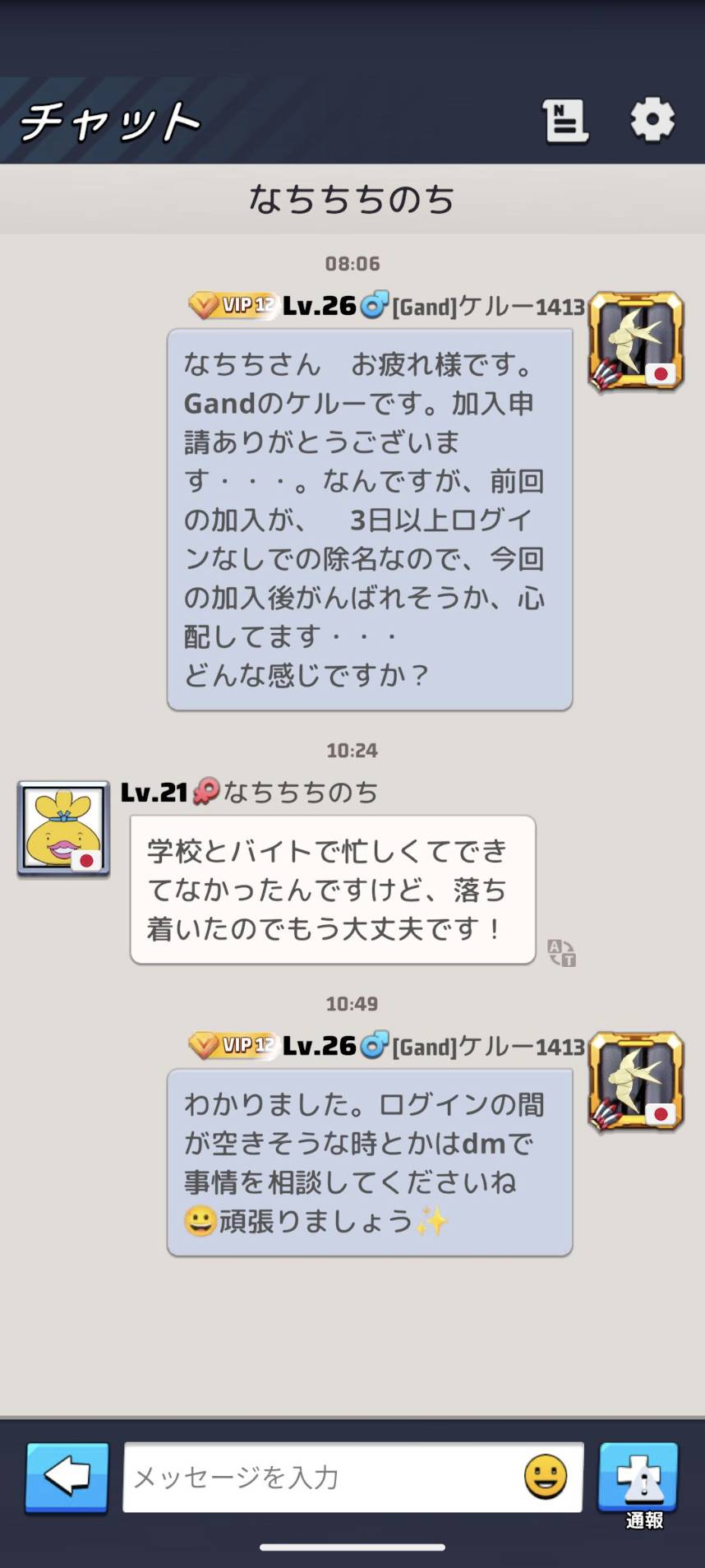Open ケルー's avatar on the 08:06 message
705x1568 pixels.
click(635, 340)
